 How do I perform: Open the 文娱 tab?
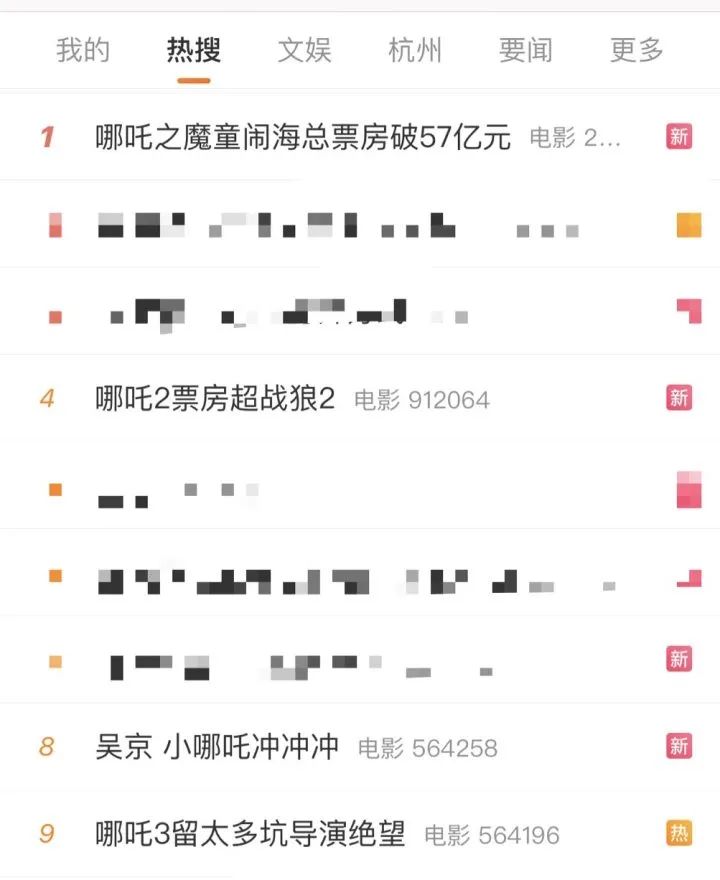(304, 50)
